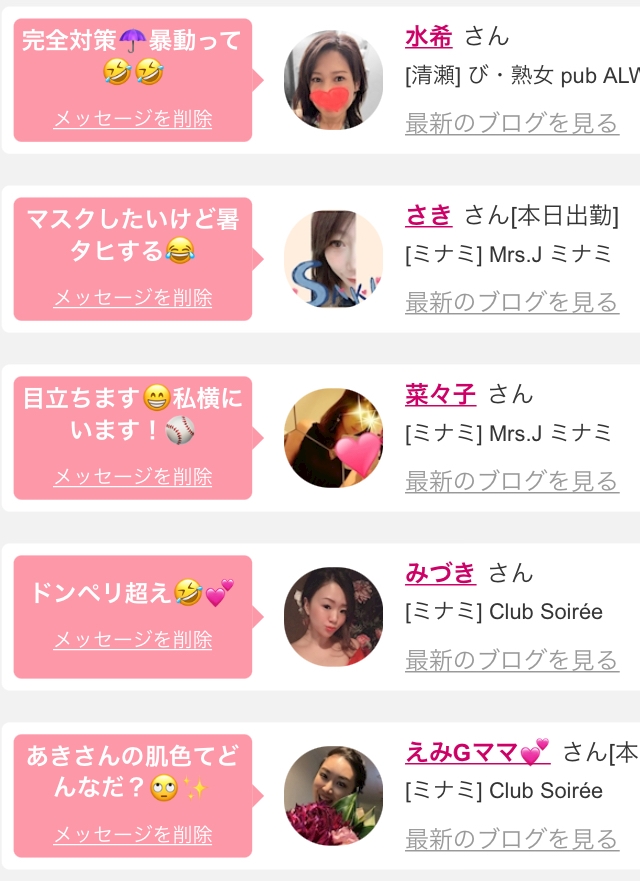View さき's latest blog
The image size is (640, 881).
[512, 302]
